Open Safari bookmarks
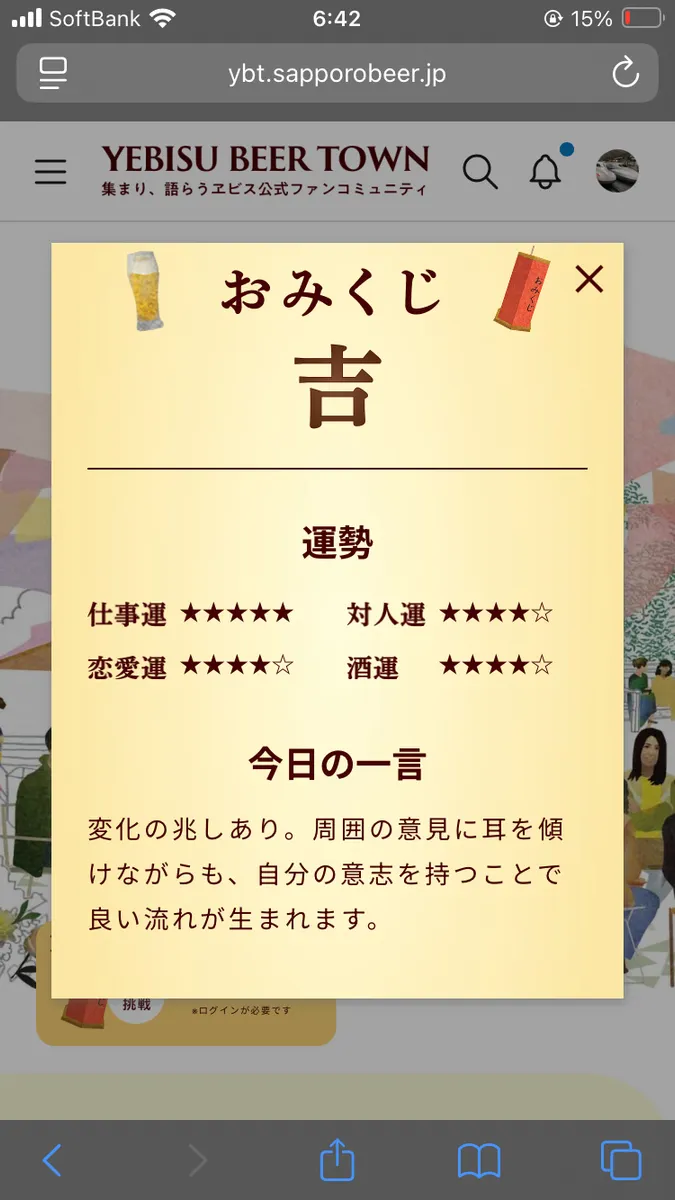 [479, 1160]
